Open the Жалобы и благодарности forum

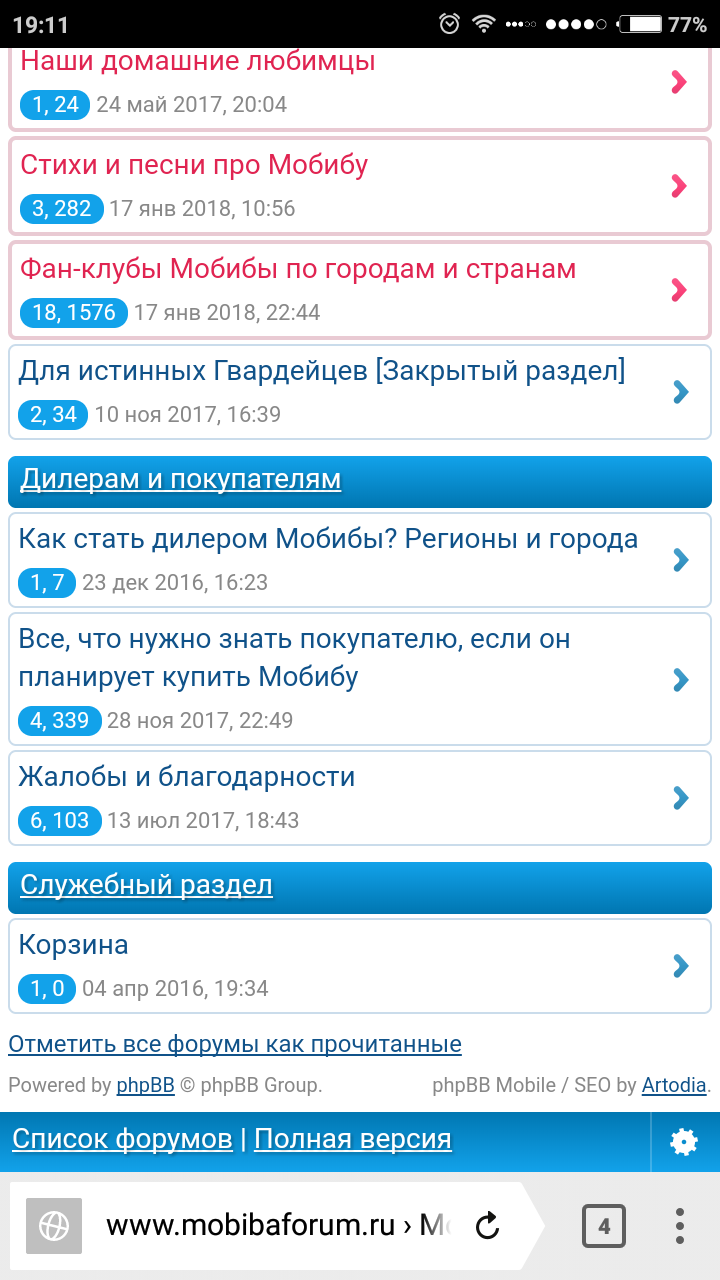(187, 777)
